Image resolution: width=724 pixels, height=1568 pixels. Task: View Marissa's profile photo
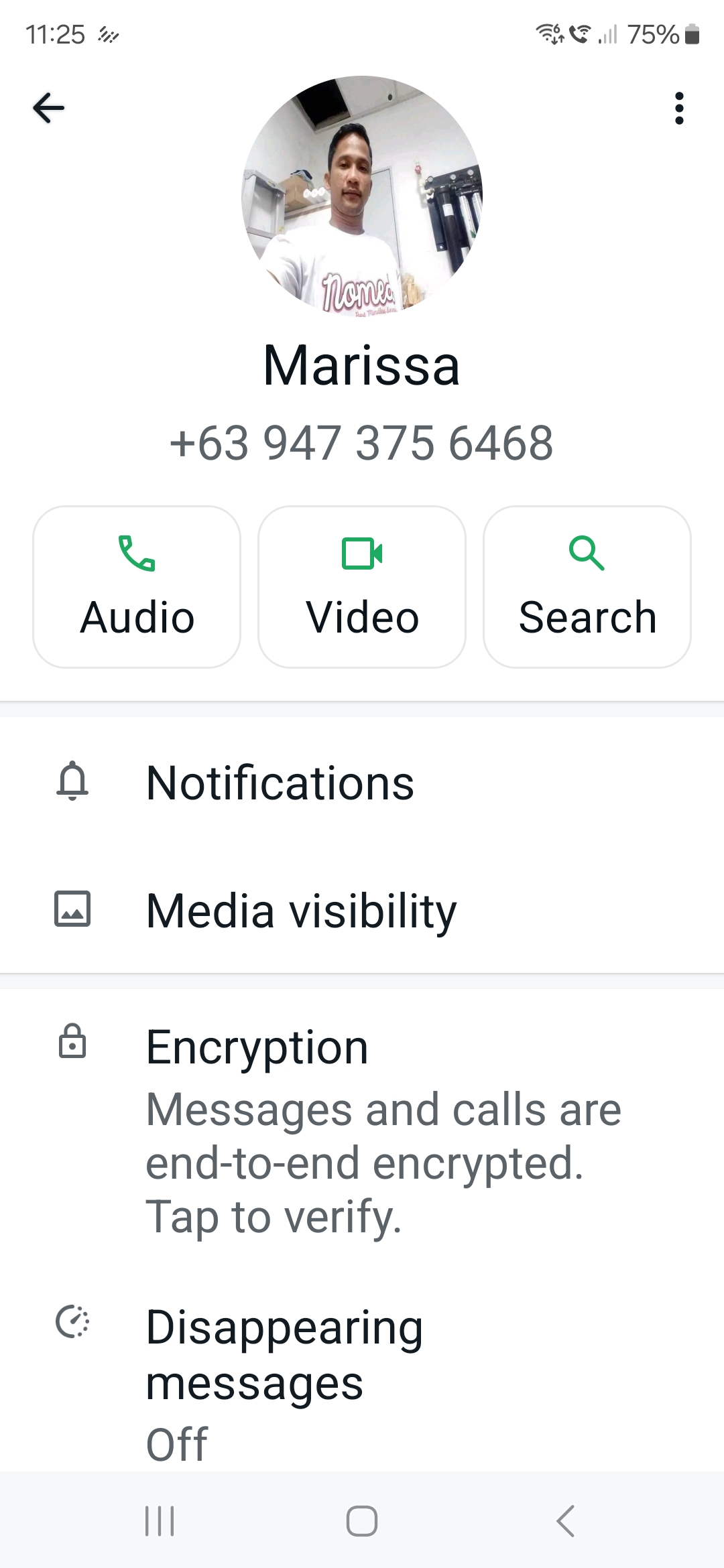coord(362,196)
